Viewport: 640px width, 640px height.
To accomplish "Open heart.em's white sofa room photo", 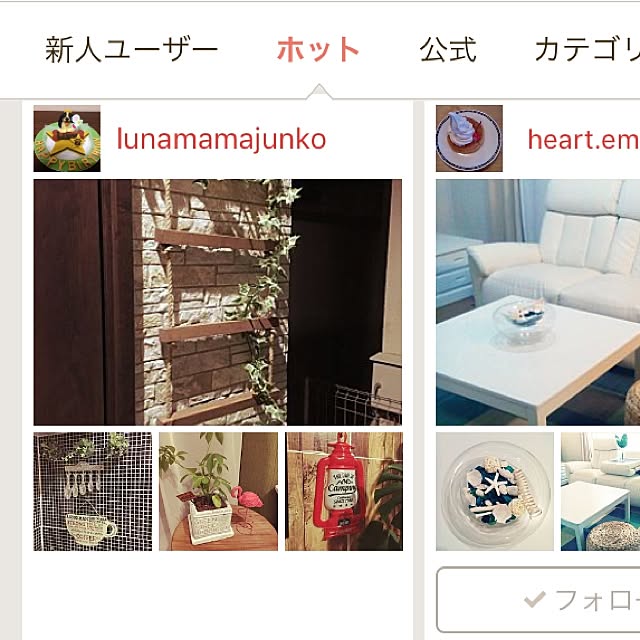I will tap(538, 302).
